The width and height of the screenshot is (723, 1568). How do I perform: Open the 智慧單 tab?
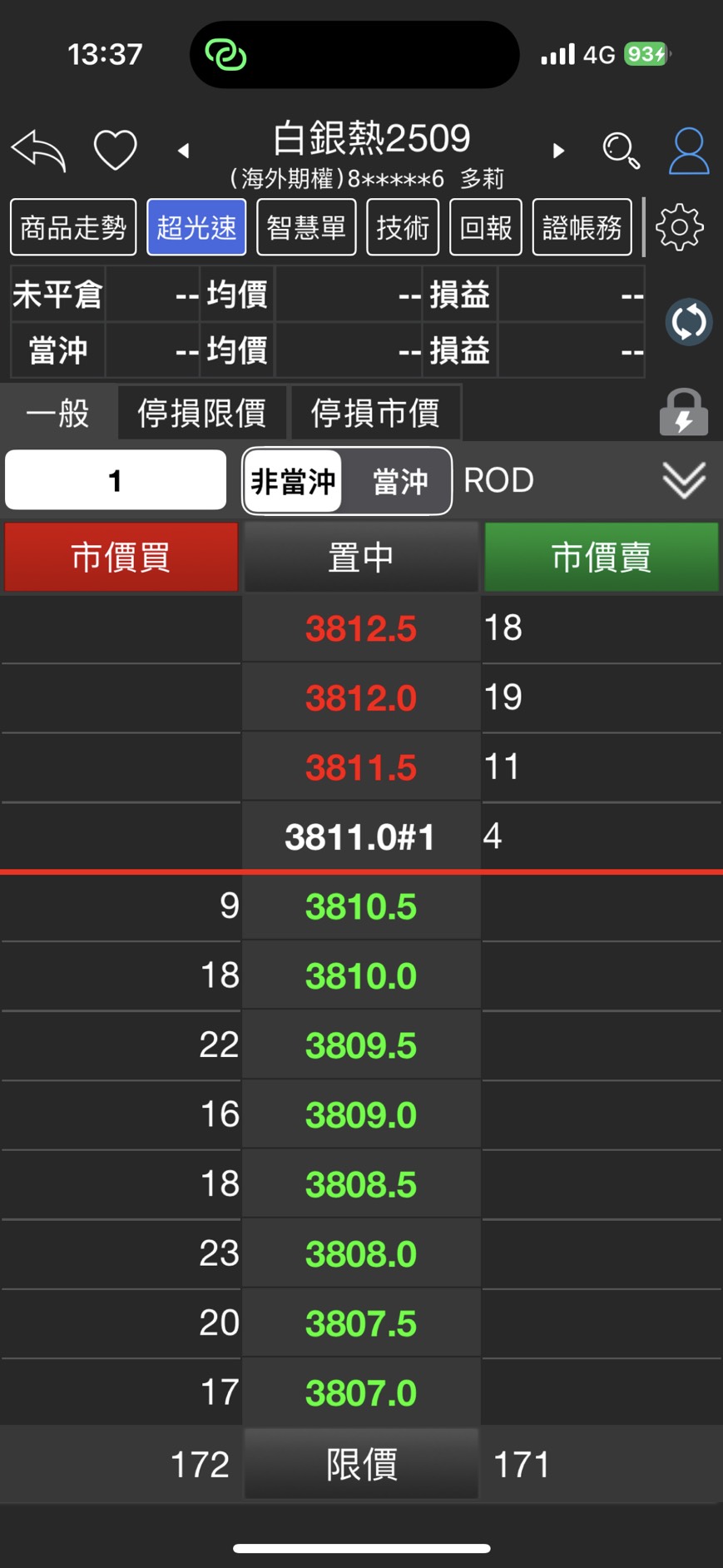[306, 227]
